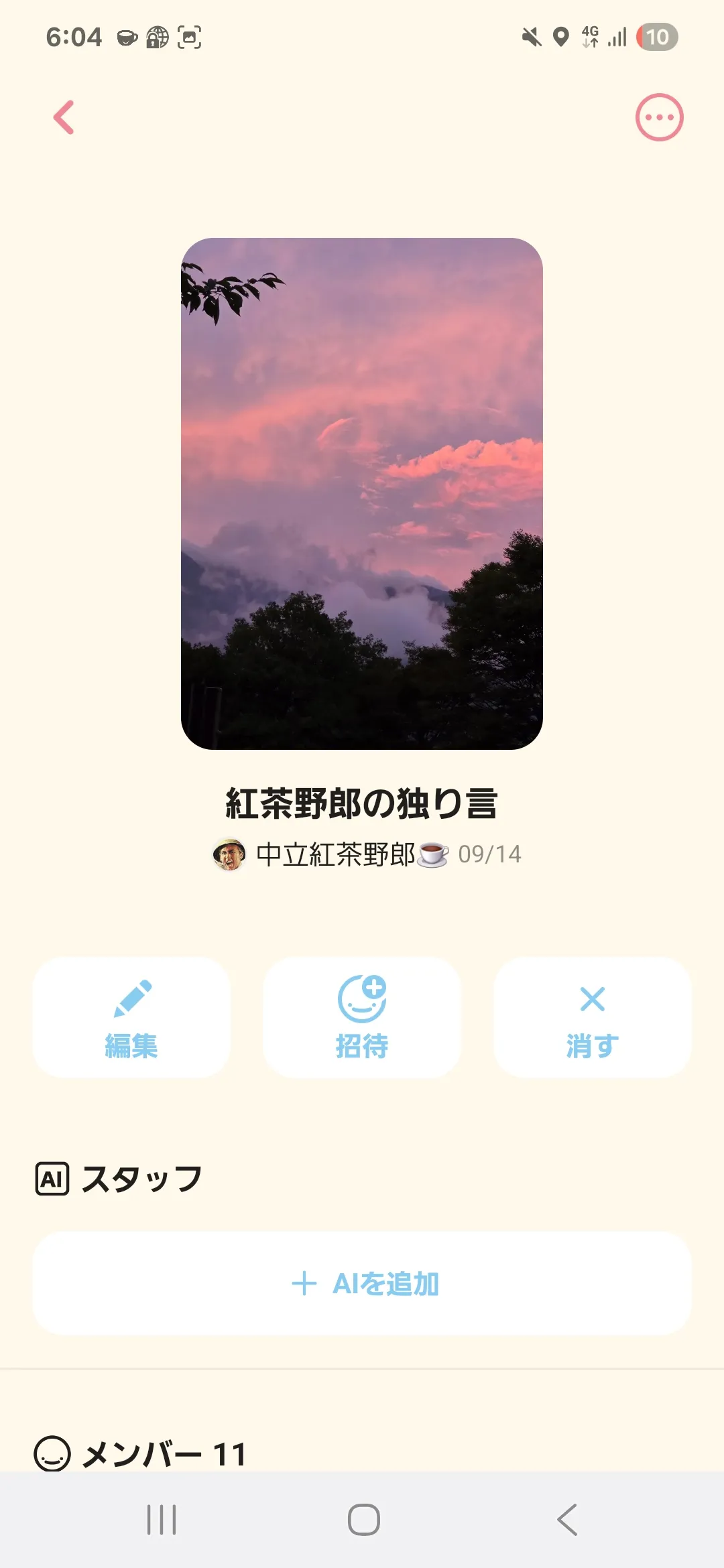Open the three-dot overflow menu
This screenshot has height=1568, width=724.
[x=659, y=117]
